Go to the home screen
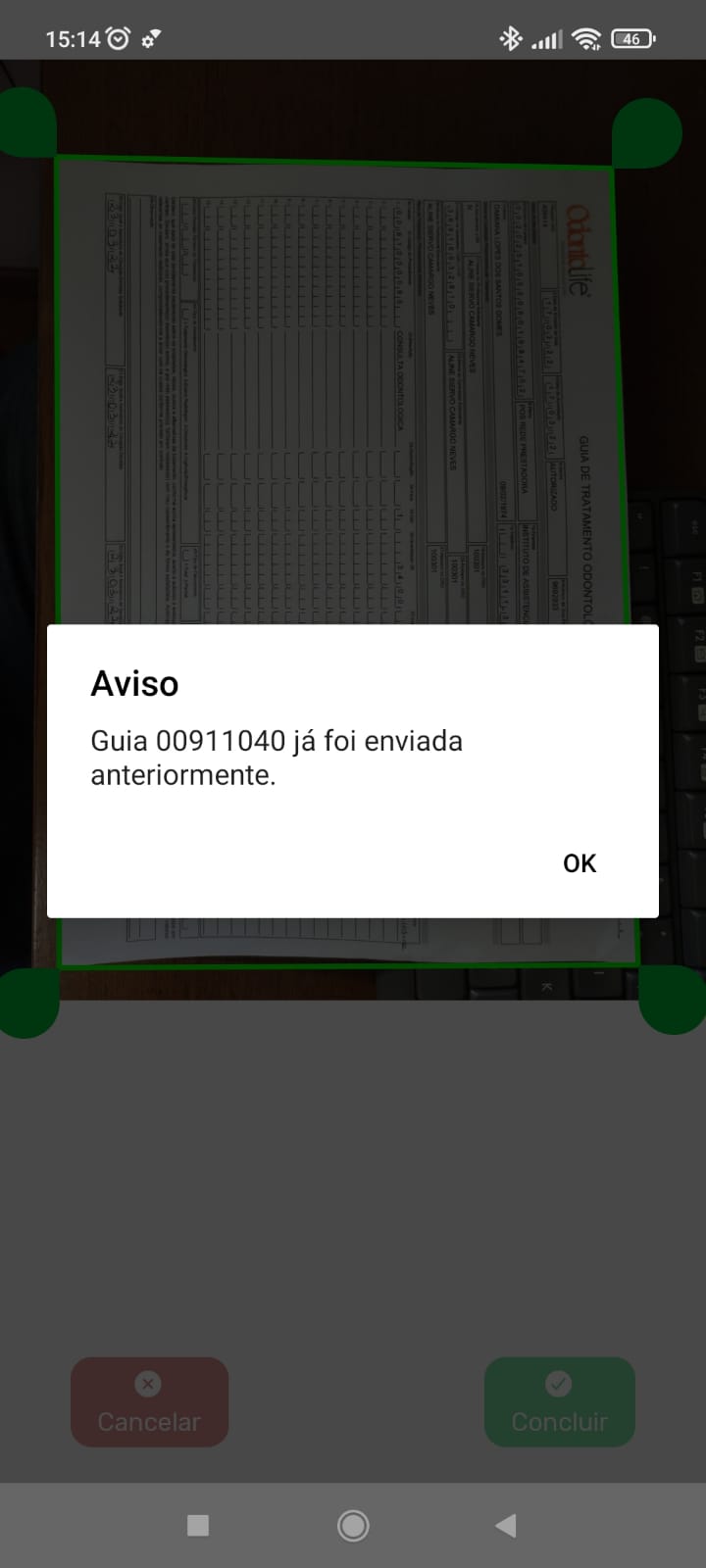706x1568 pixels. (x=353, y=1525)
